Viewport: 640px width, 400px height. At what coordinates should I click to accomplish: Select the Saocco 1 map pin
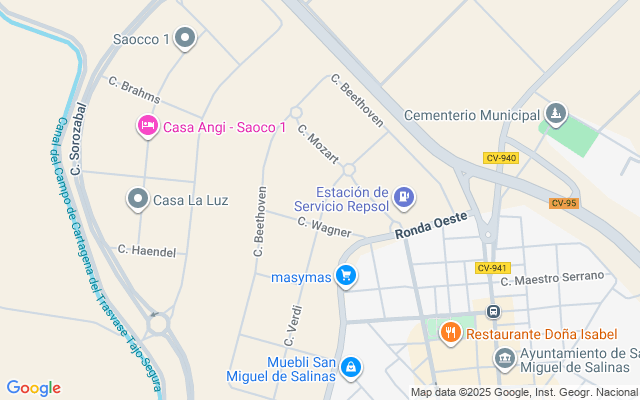[184, 39]
